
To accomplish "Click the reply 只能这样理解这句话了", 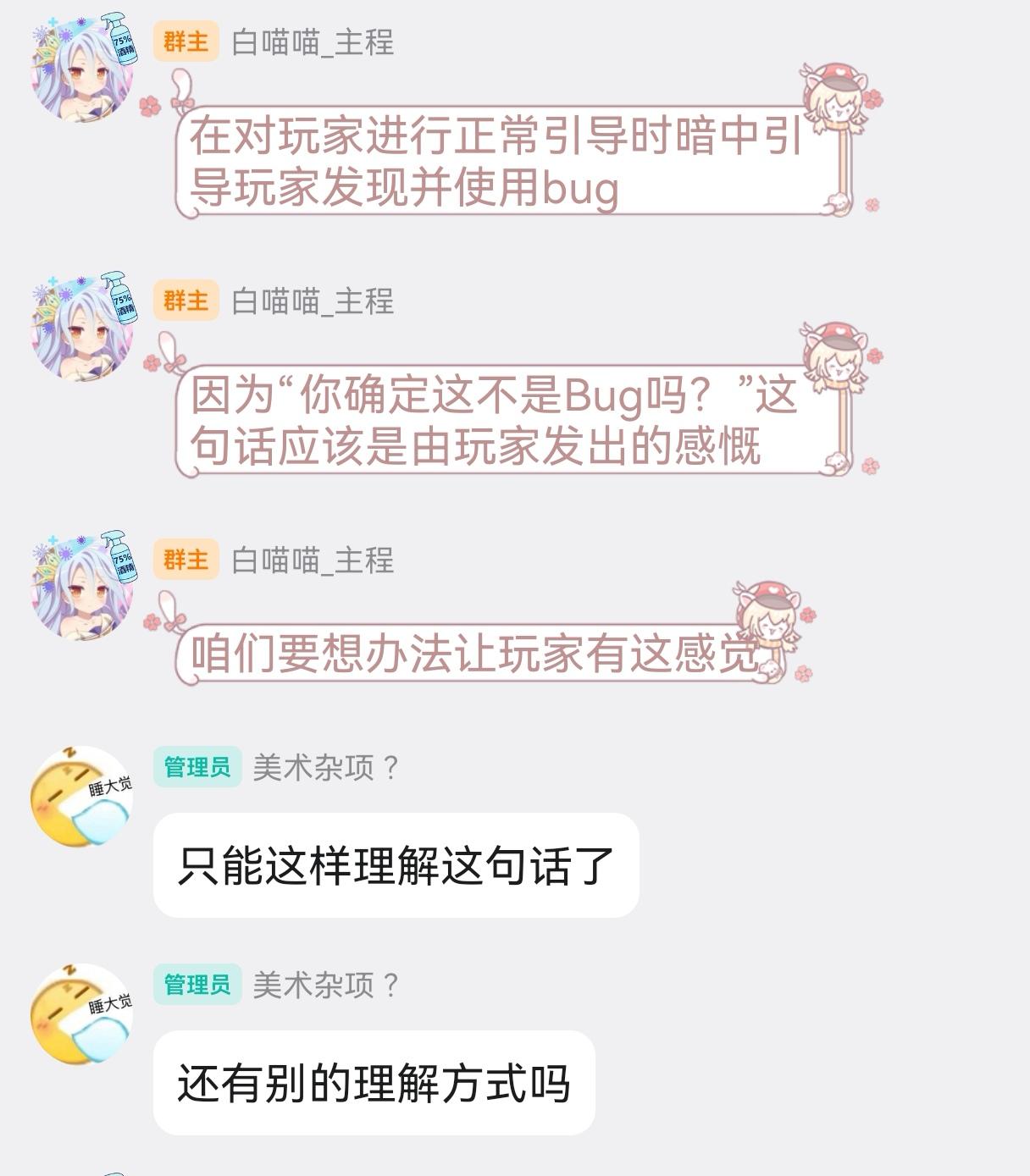I will [394, 864].
